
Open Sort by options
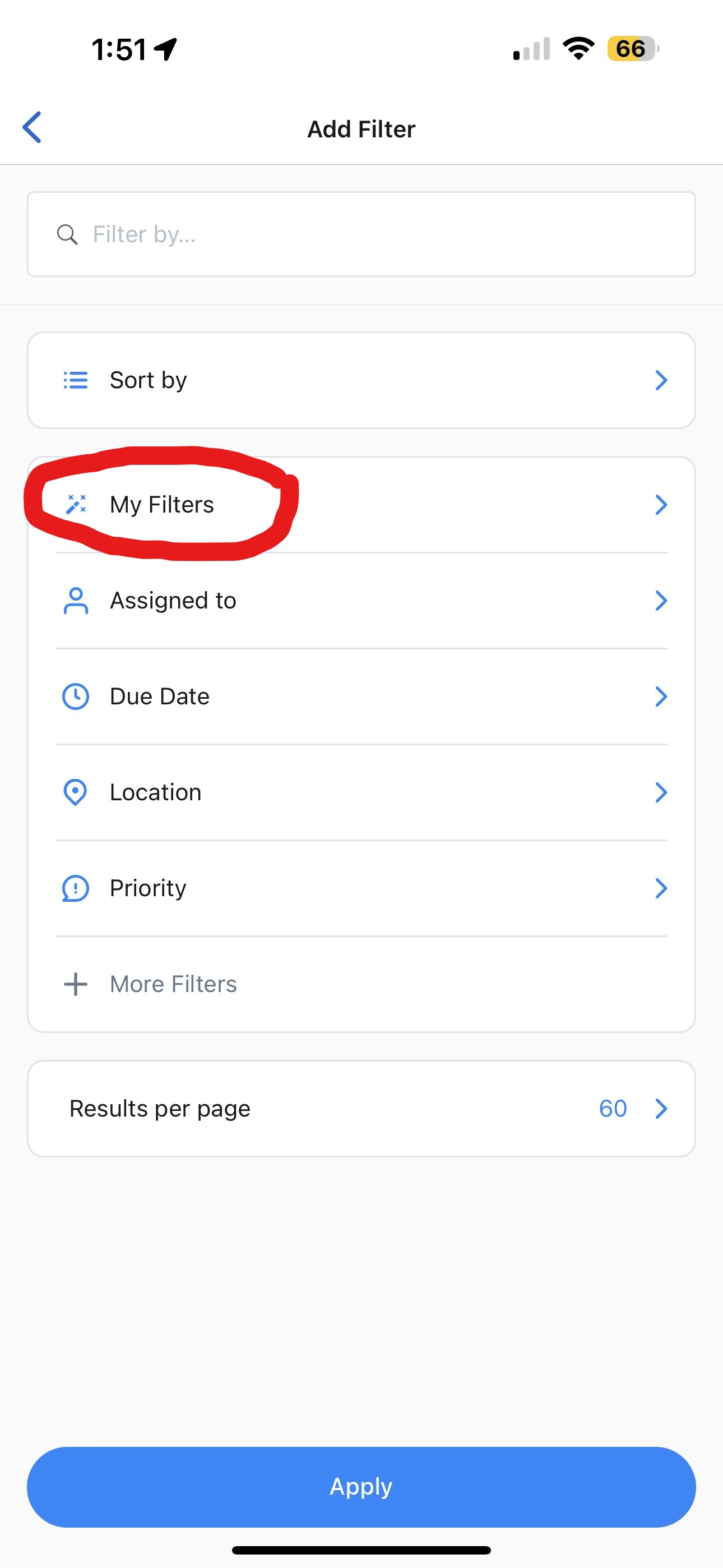pos(361,380)
